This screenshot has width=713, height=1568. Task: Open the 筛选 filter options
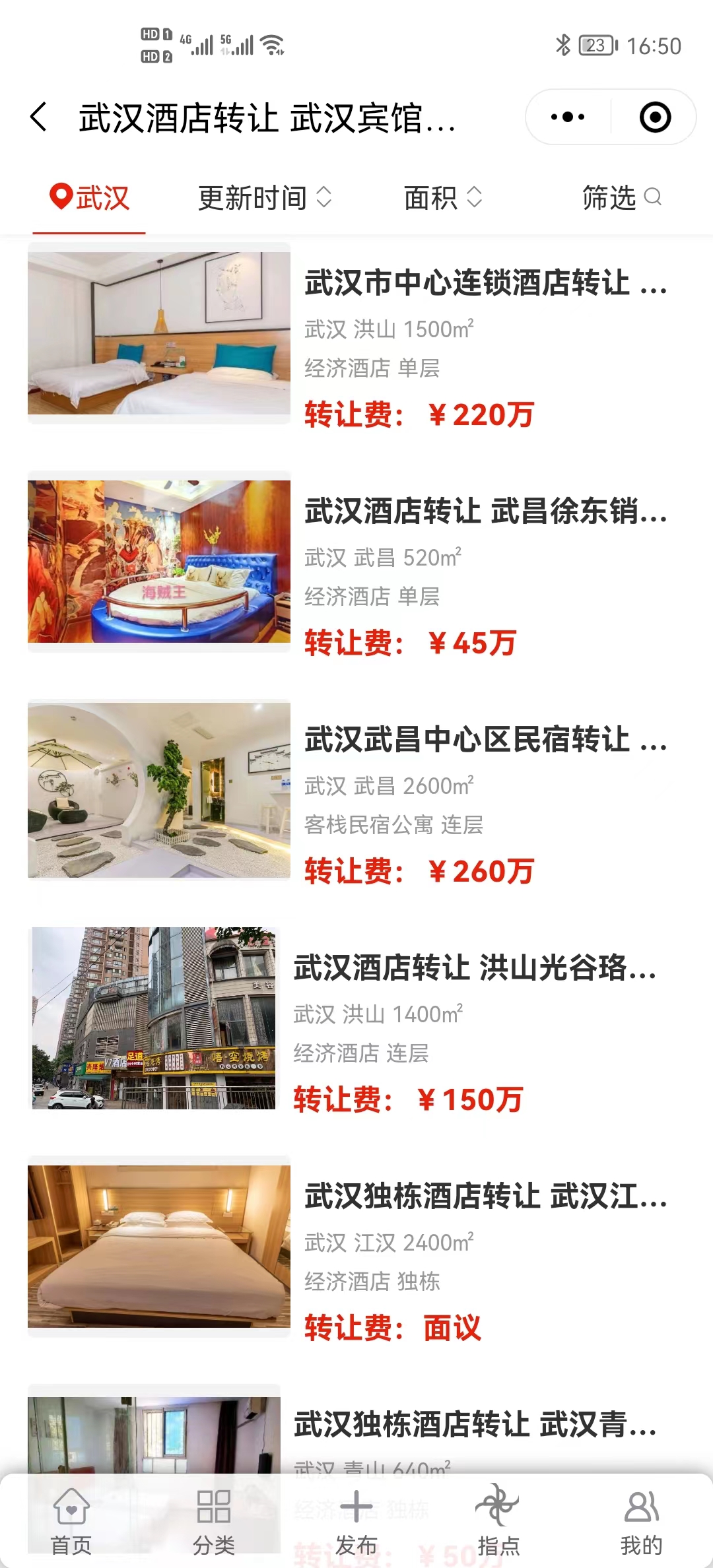click(x=621, y=198)
